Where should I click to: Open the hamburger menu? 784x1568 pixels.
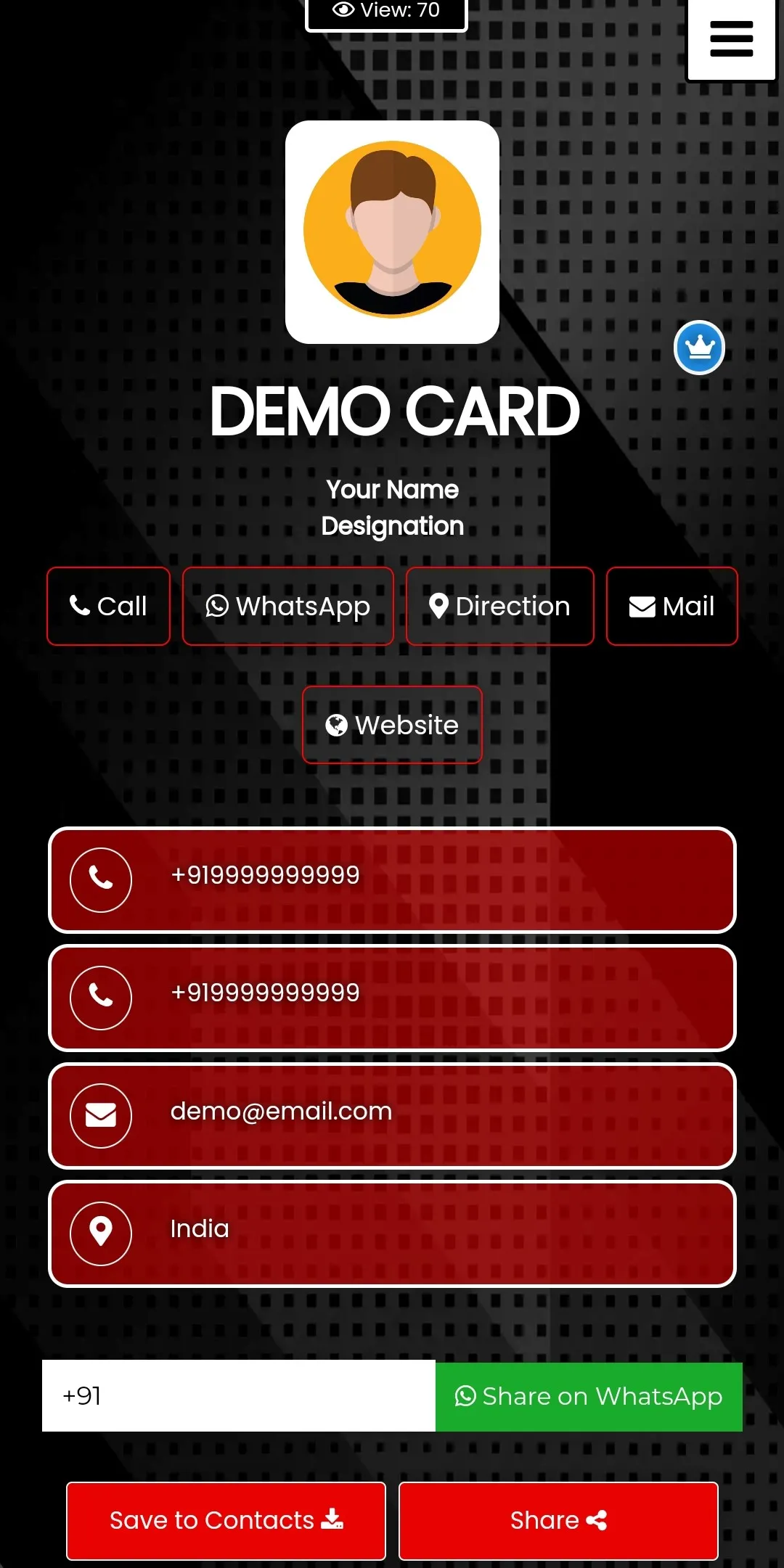coord(731,39)
